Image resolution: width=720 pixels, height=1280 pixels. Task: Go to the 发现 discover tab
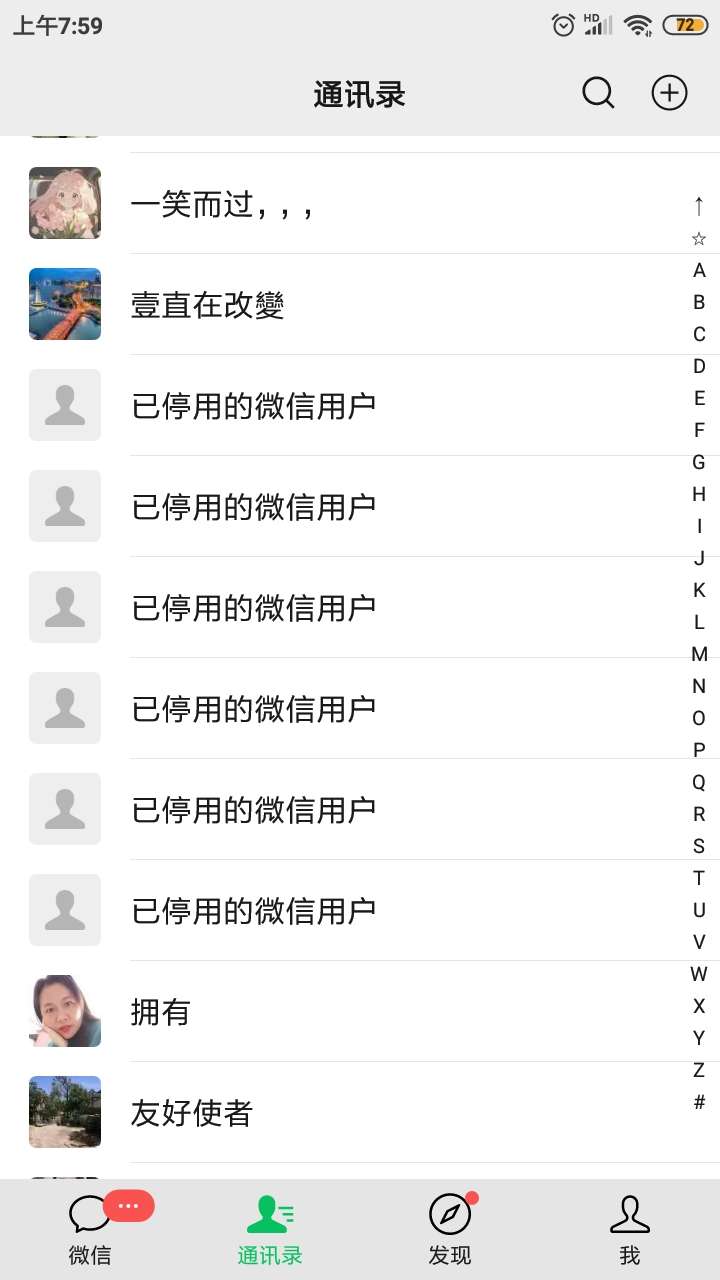click(450, 1230)
